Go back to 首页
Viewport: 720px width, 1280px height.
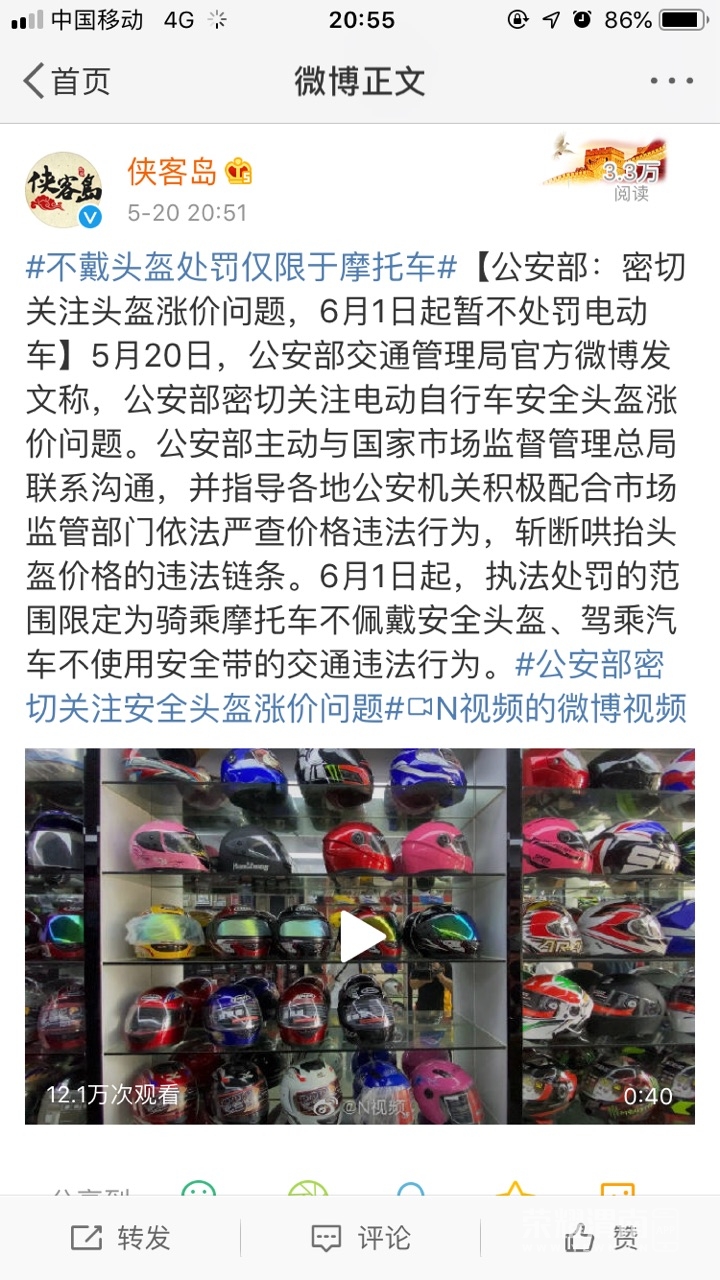coord(66,82)
